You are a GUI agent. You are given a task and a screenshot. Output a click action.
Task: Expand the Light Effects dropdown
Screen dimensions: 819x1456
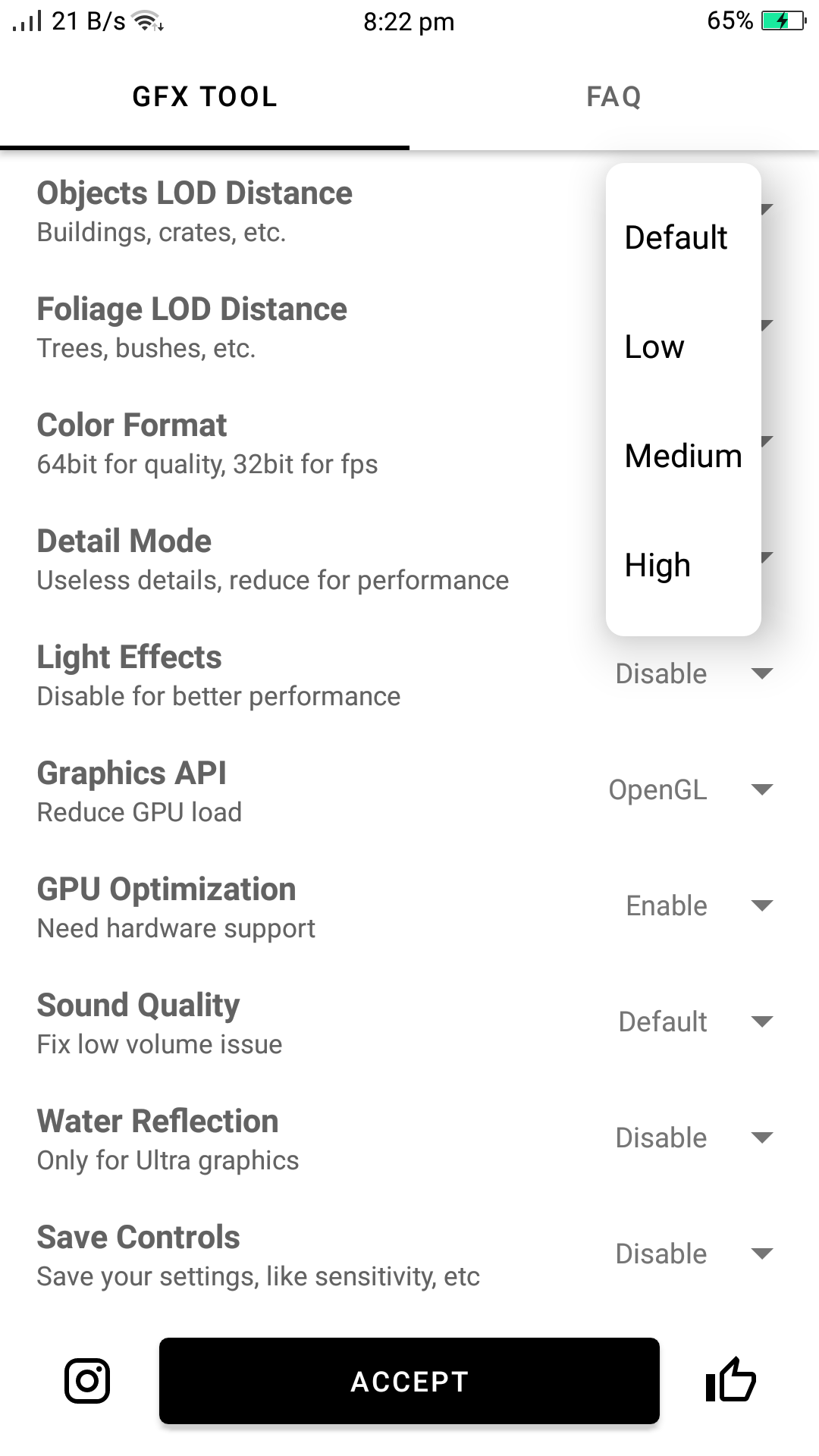(x=693, y=673)
